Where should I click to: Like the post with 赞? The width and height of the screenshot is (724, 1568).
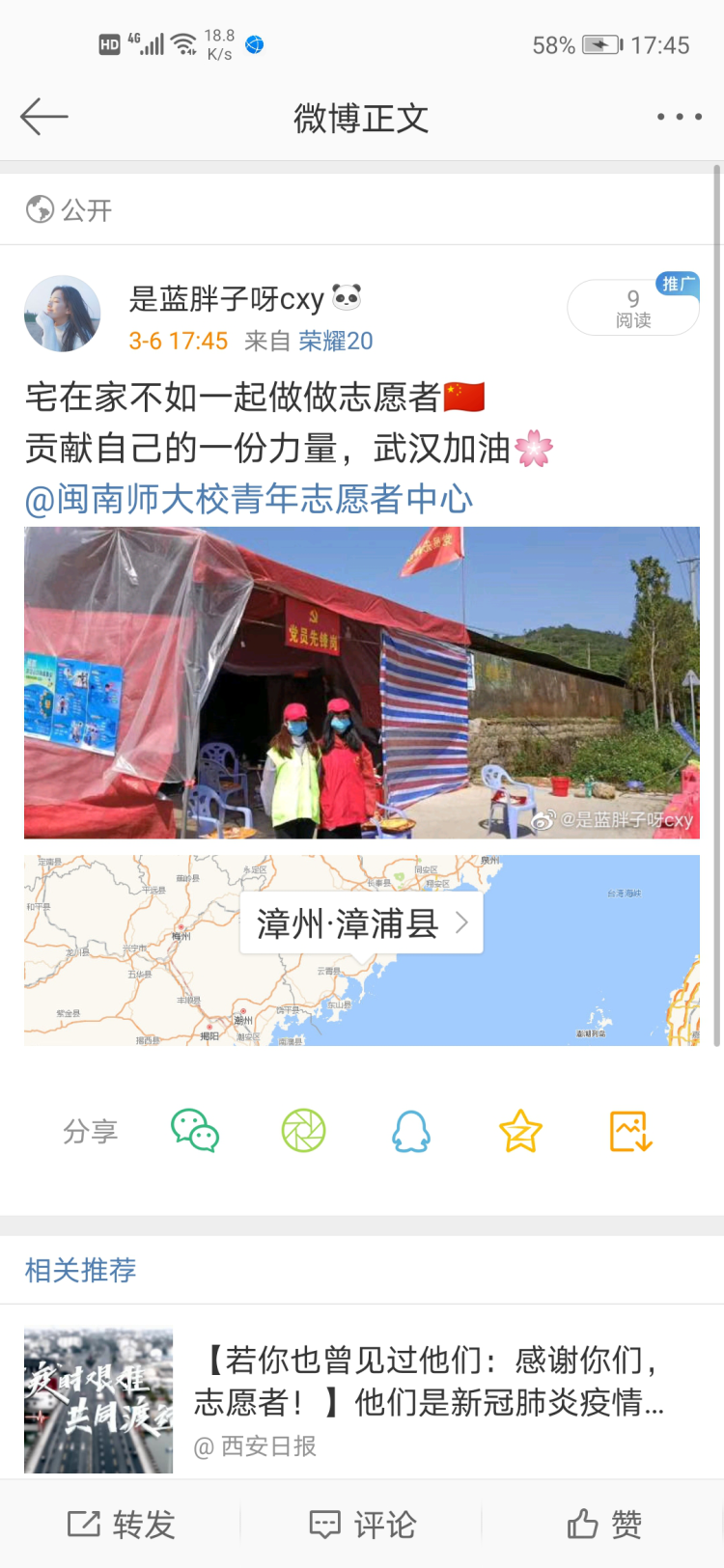[x=604, y=1525]
